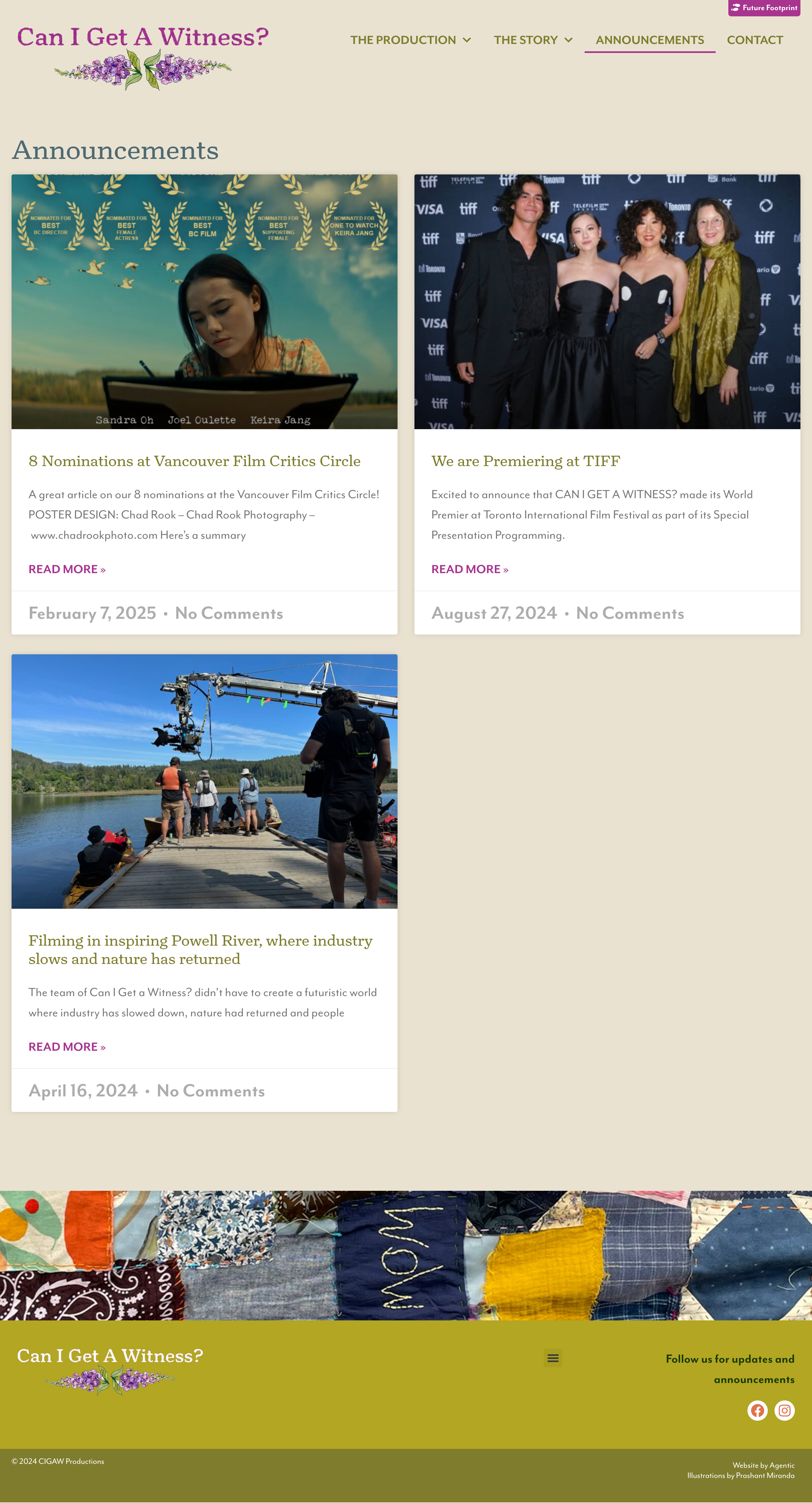Open the Future Footprint badge
The width and height of the screenshot is (812, 1503).
(764, 8)
